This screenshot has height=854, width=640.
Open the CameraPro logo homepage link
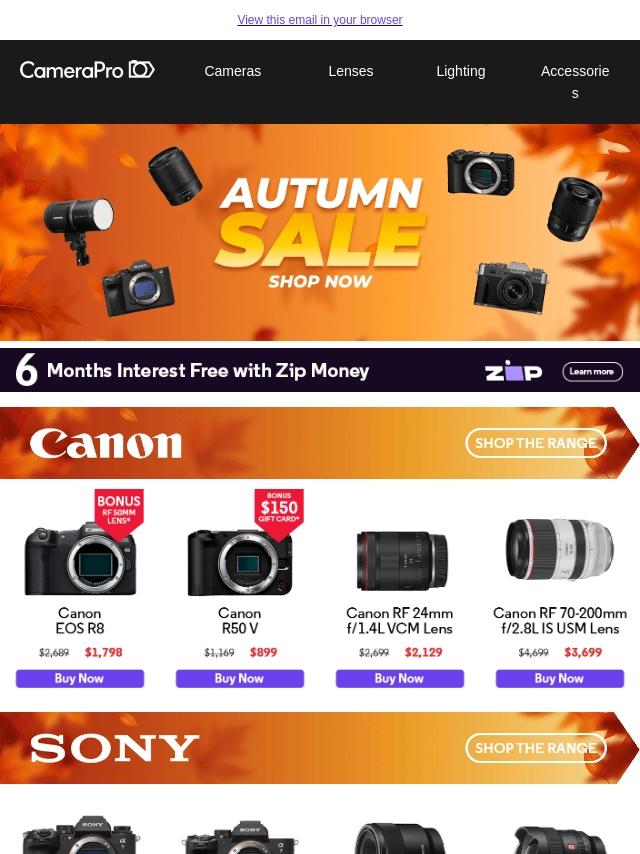(x=87, y=70)
